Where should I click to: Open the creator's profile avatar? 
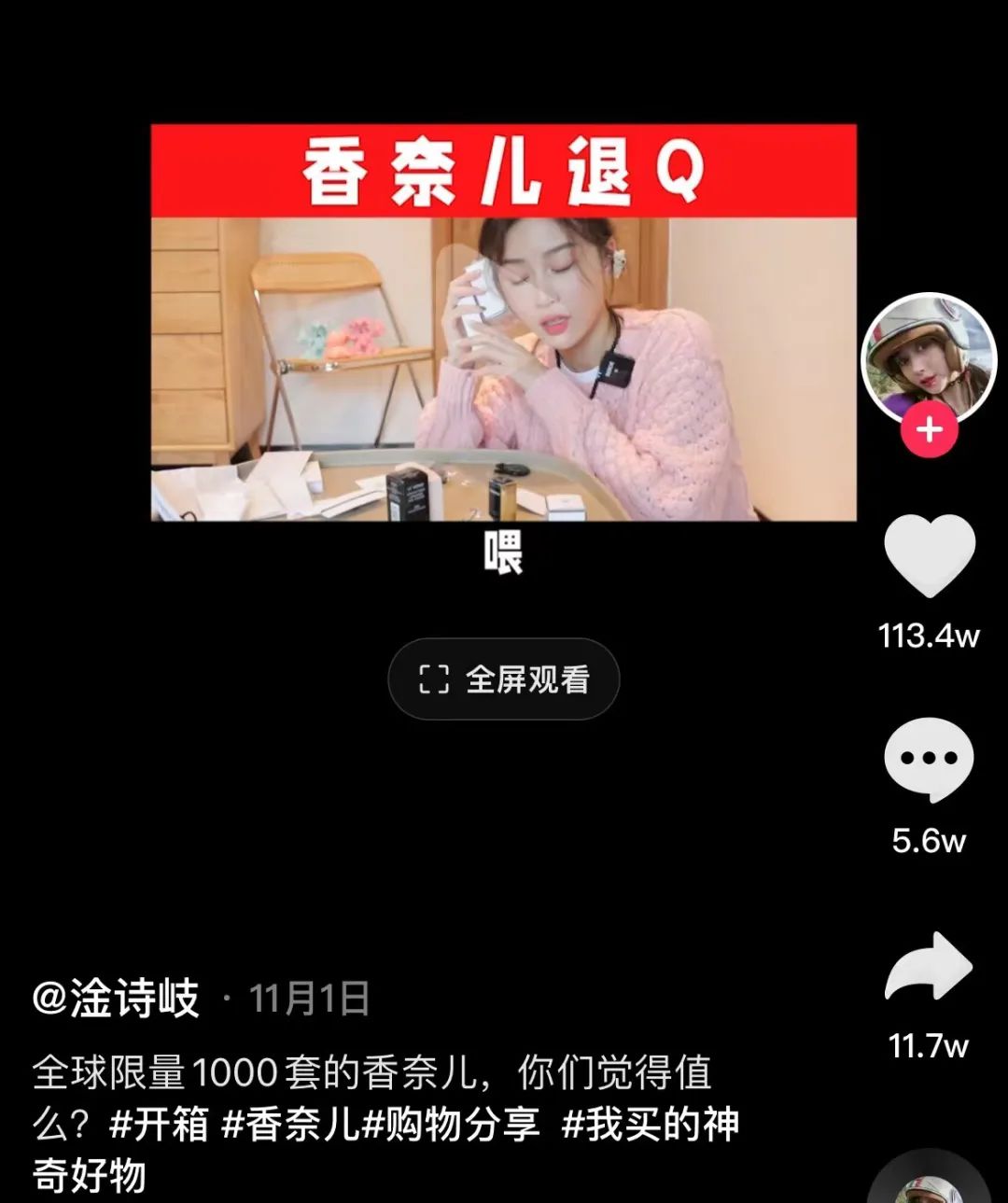[928, 358]
